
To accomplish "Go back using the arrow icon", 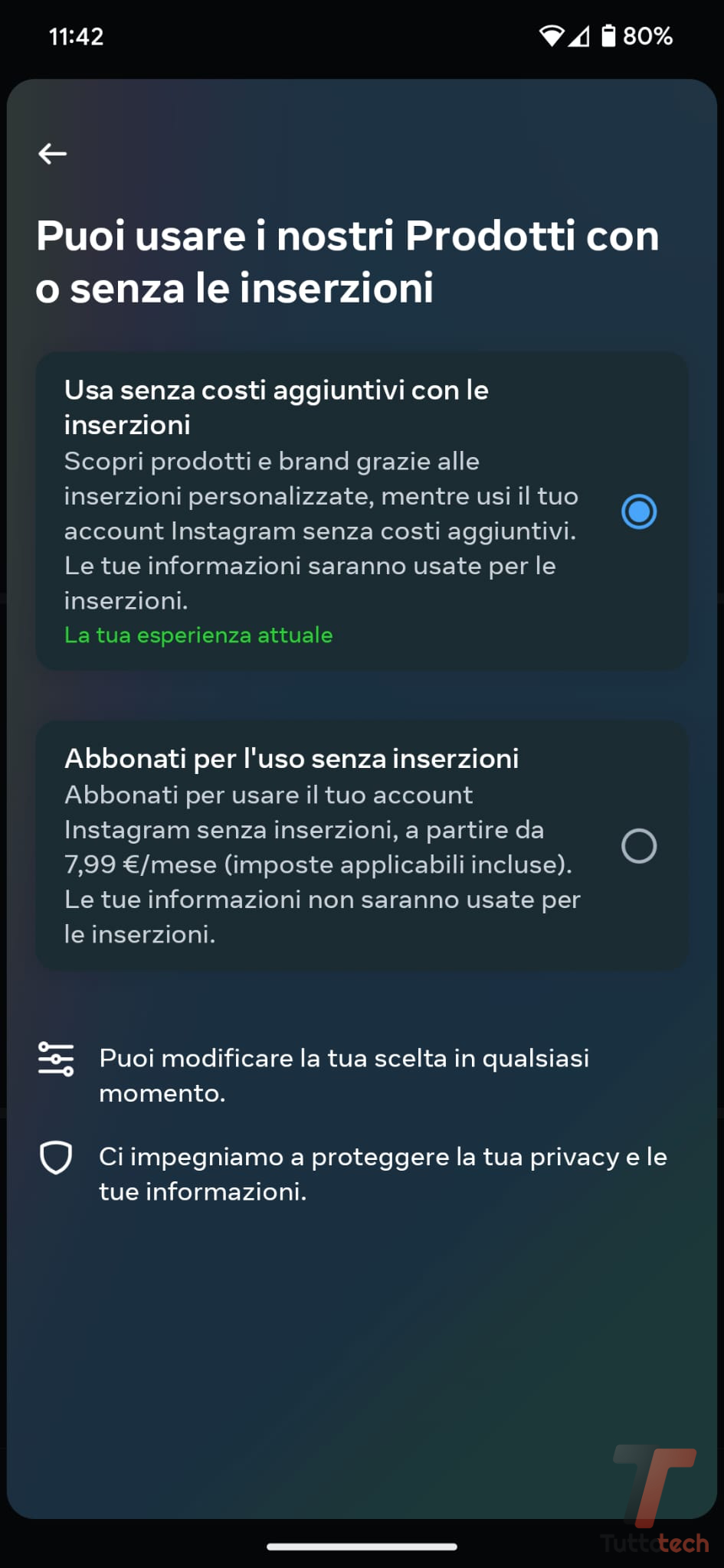I will [52, 154].
